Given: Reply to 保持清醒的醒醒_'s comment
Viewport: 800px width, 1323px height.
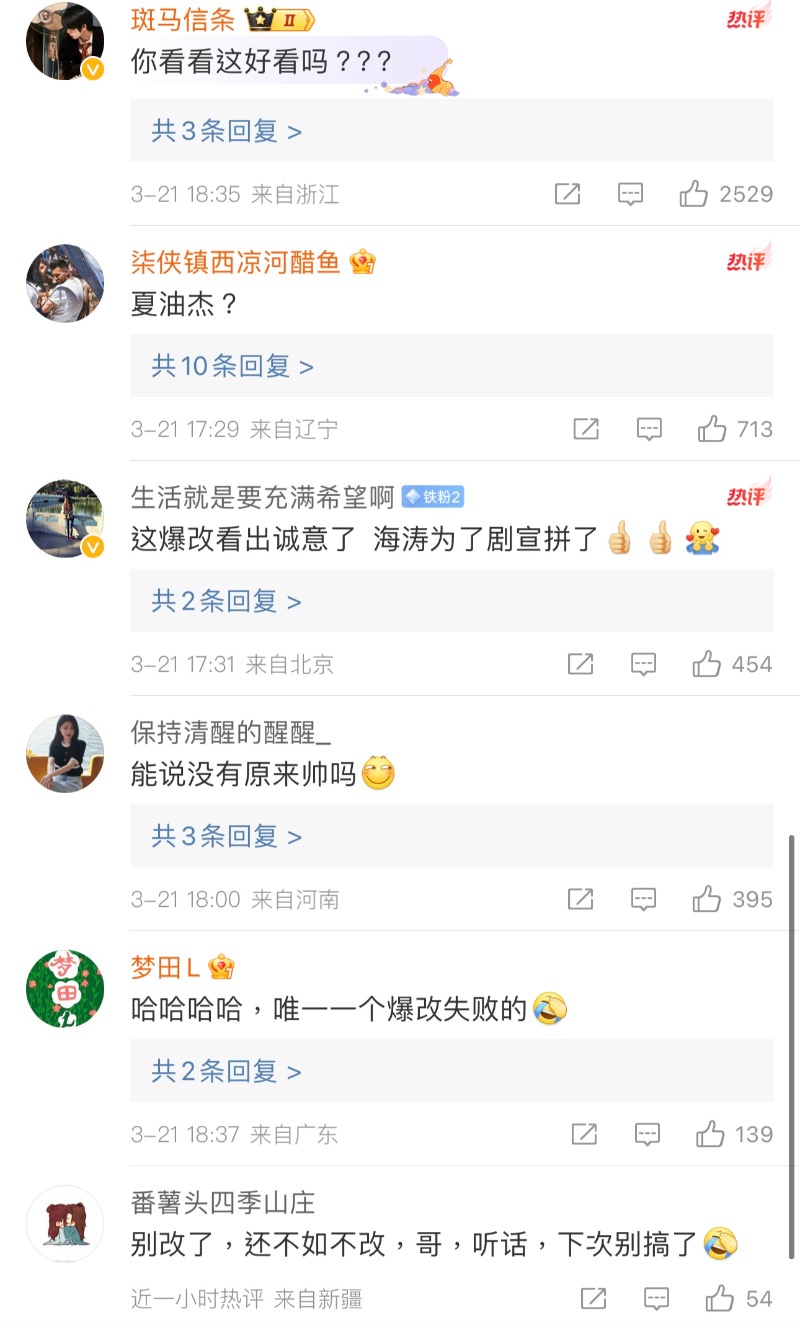Looking at the screenshot, I should (x=643, y=899).
